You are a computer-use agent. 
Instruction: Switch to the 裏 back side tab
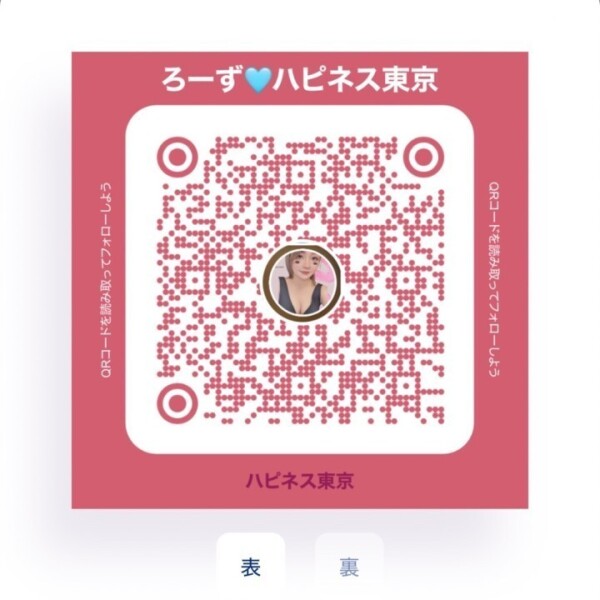click(348, 567)
